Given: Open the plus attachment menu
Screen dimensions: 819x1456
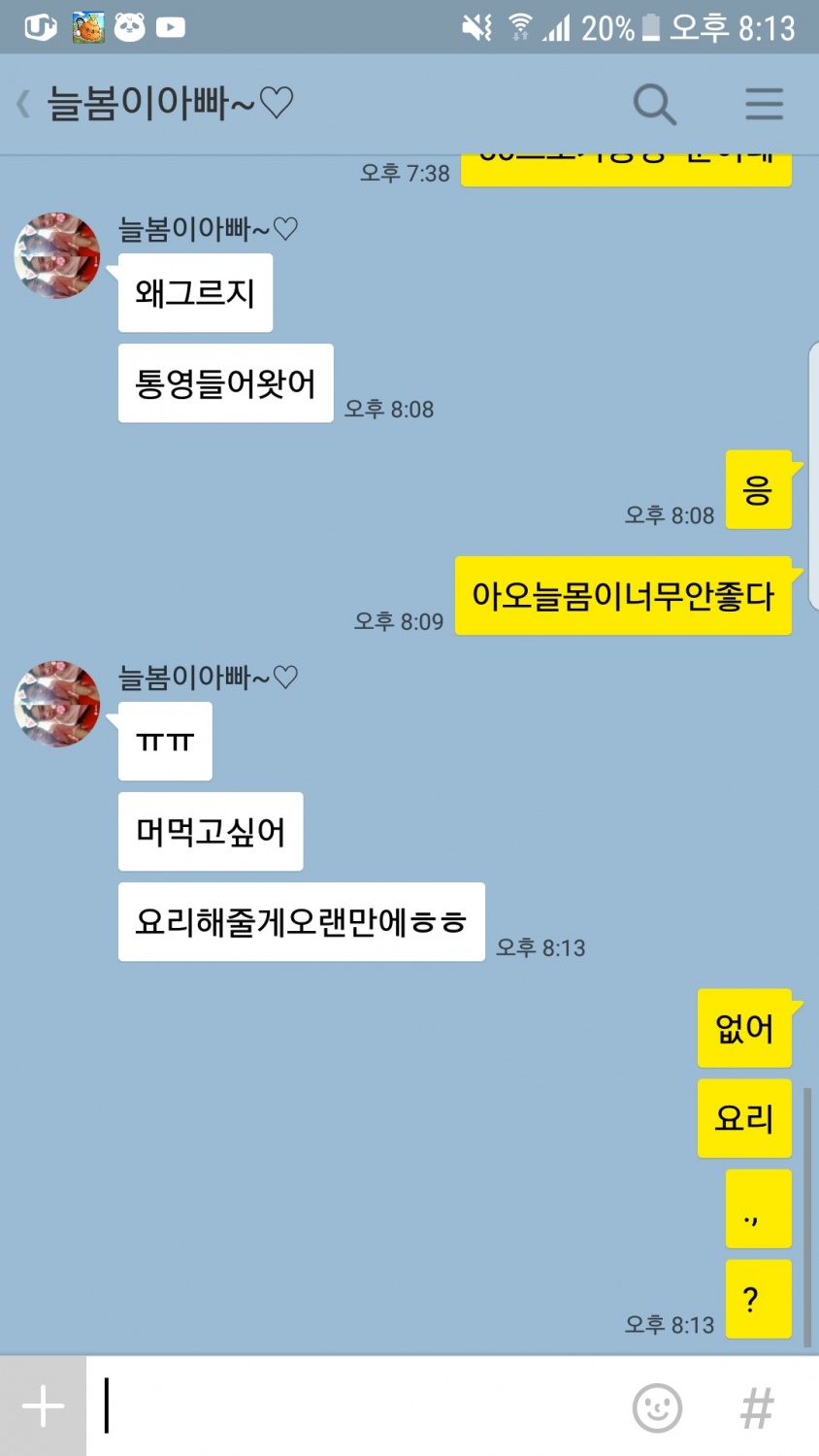Looking at the screenshot, I should [x=43, y=1406].
